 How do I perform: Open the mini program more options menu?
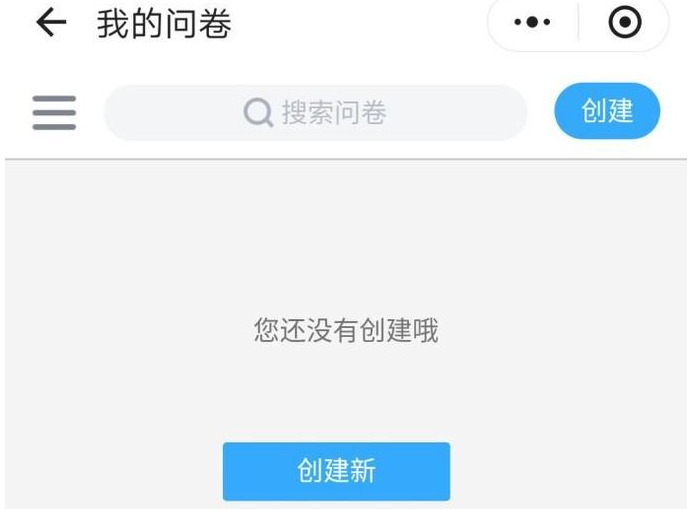pyautogui.click(x=532, y=23)
